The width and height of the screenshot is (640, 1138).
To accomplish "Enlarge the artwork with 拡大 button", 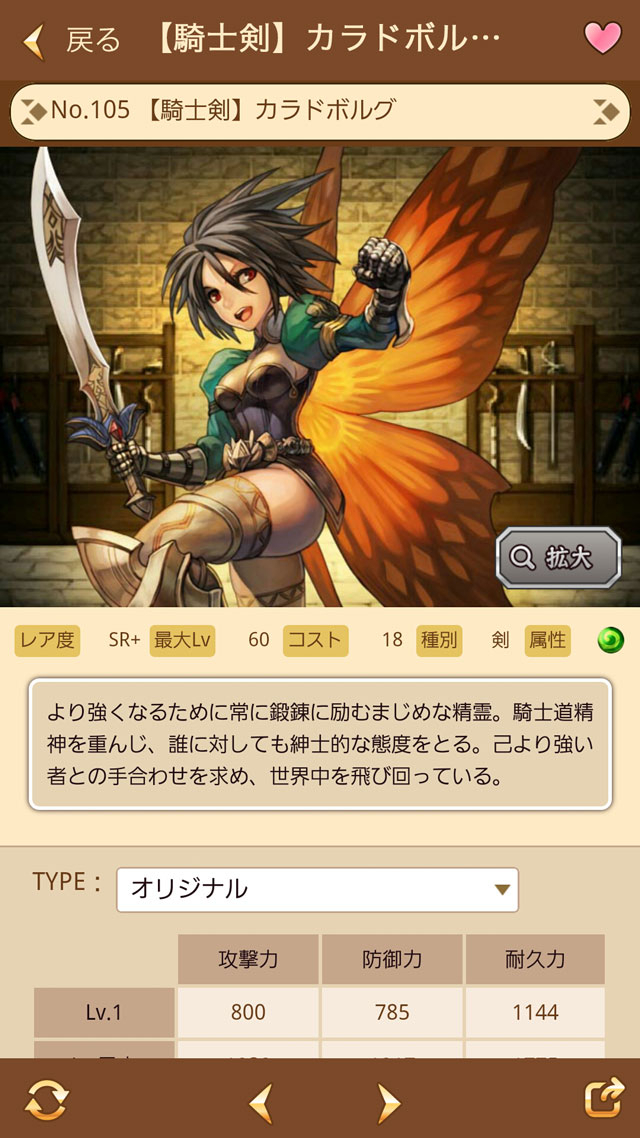I will [559, 557].
